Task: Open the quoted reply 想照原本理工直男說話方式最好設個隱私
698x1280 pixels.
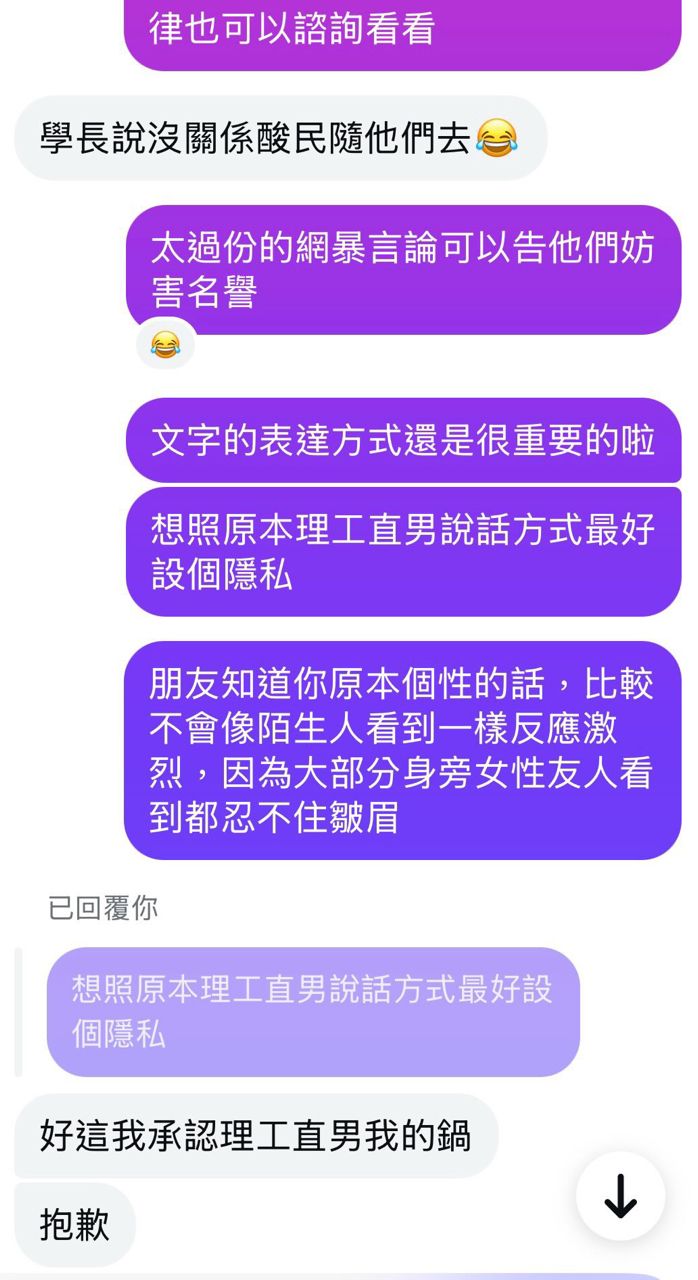Action: pos(312,1011)
